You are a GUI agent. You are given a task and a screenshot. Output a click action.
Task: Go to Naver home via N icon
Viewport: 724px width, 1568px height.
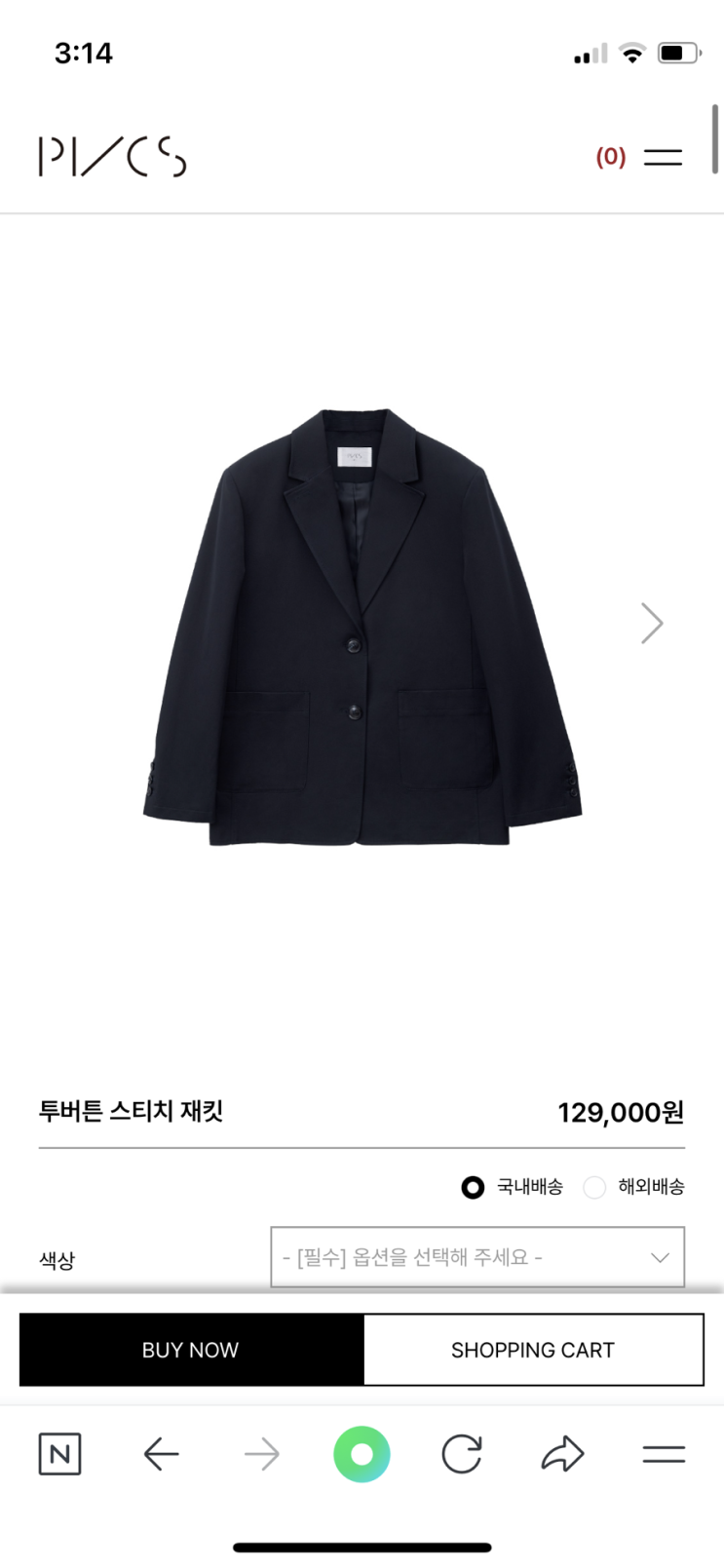[x=59, y=1454]
